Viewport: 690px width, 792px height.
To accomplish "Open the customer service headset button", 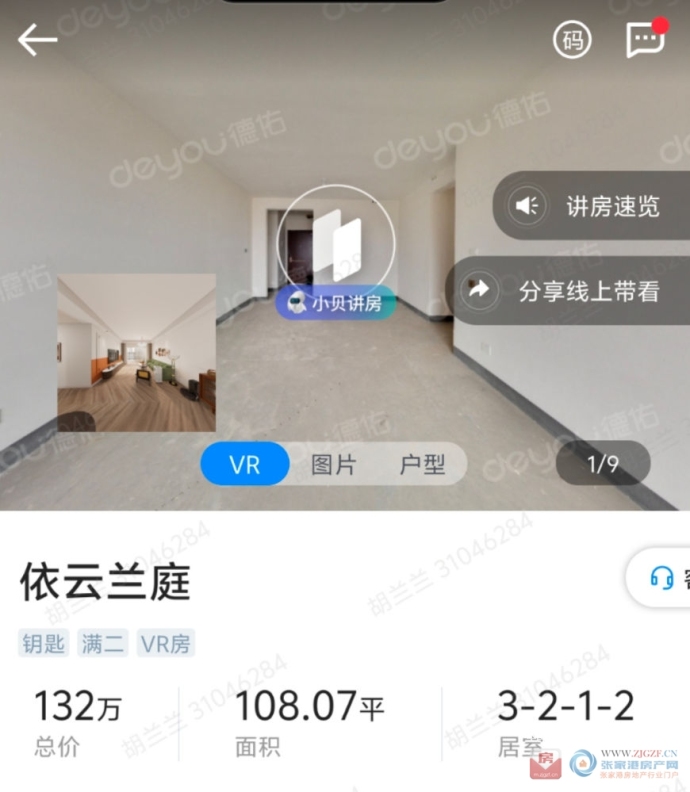I will 663,577.
